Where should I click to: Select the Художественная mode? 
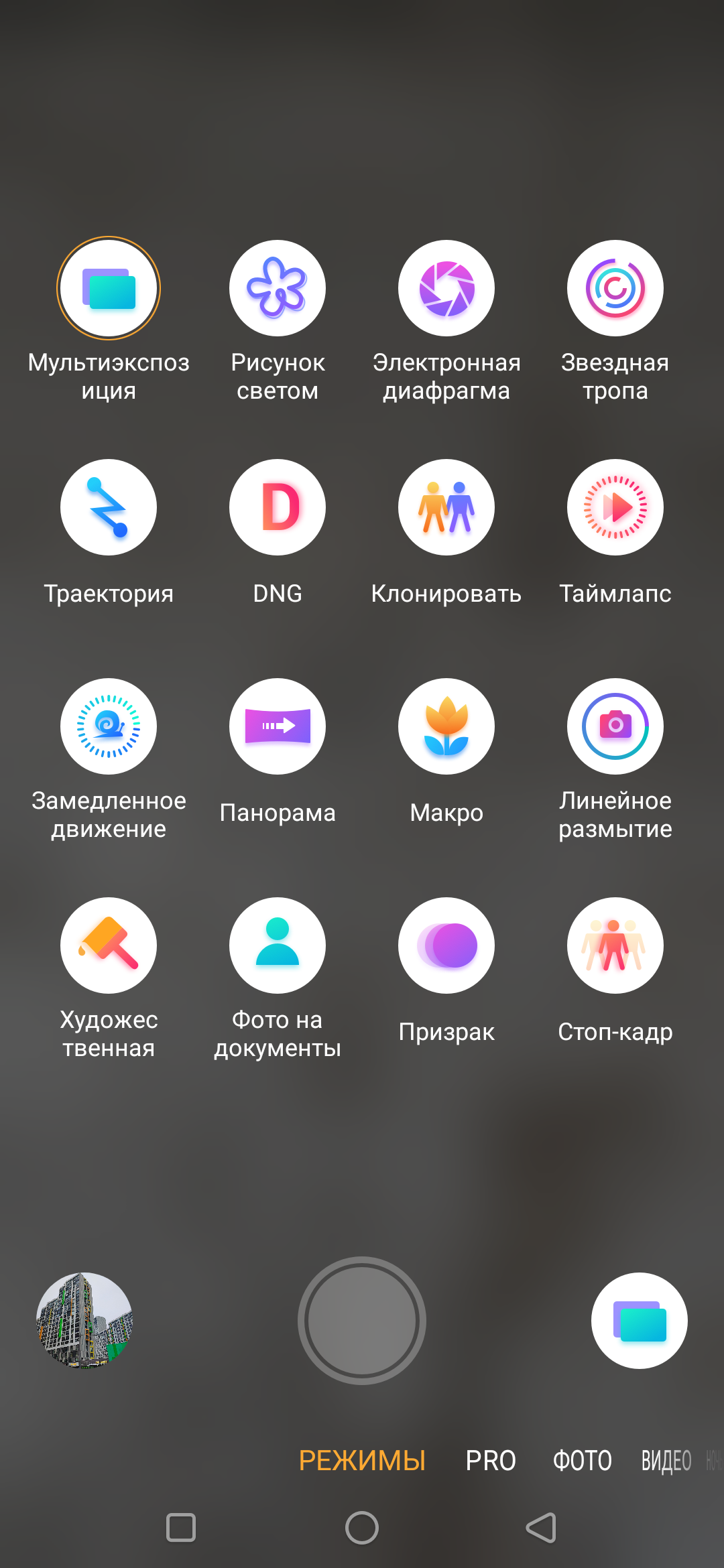[x=109, y=945]
